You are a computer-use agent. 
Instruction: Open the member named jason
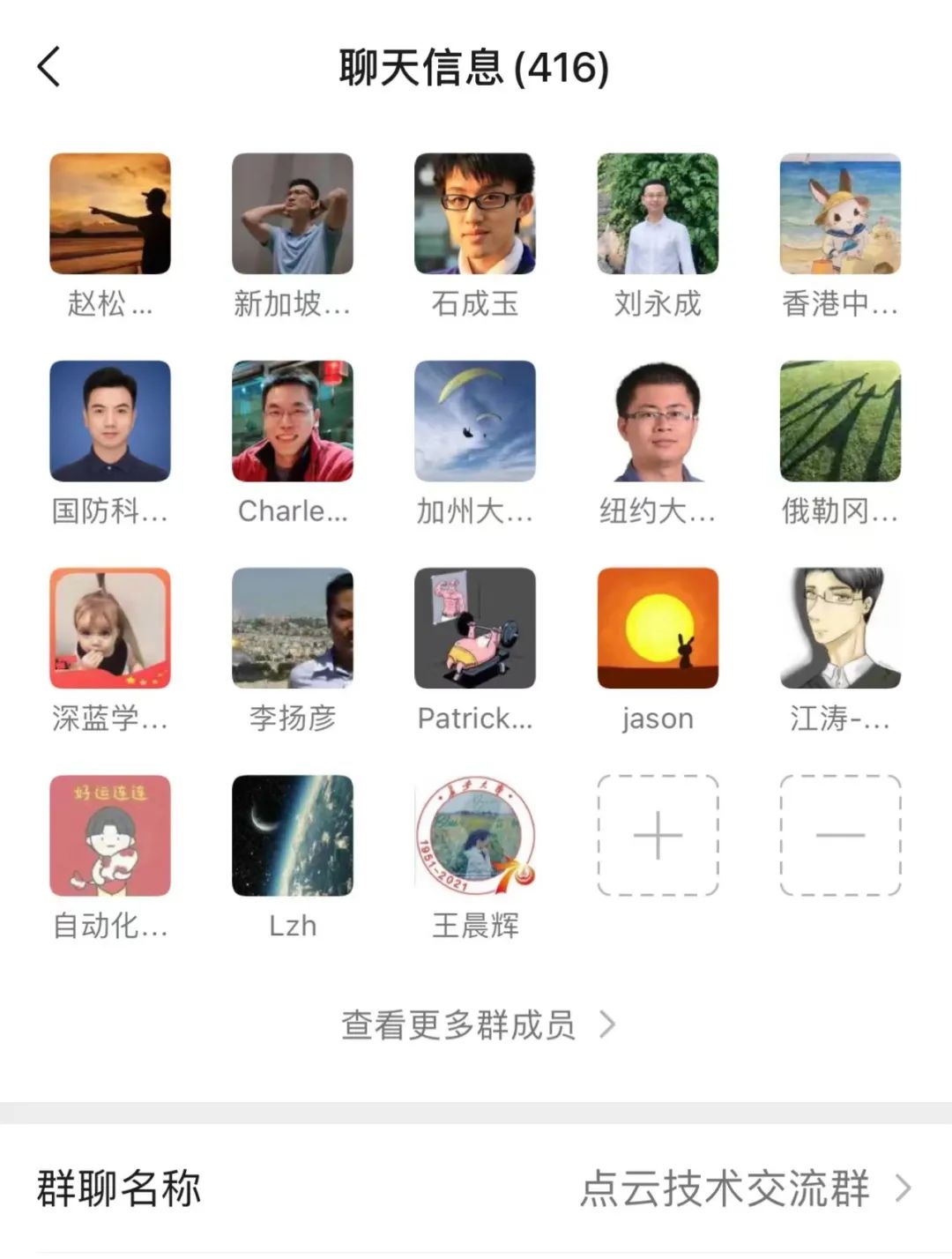tap(658, 629)
